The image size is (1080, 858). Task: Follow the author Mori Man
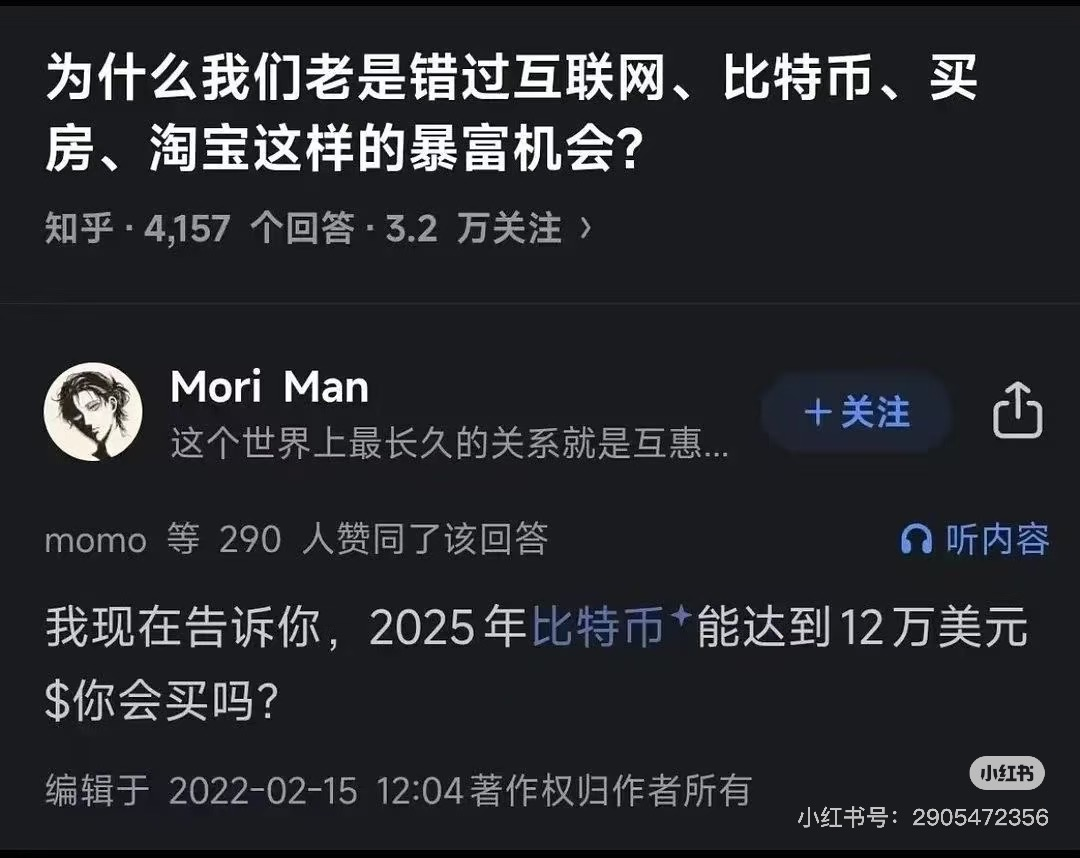pos(856,412)
